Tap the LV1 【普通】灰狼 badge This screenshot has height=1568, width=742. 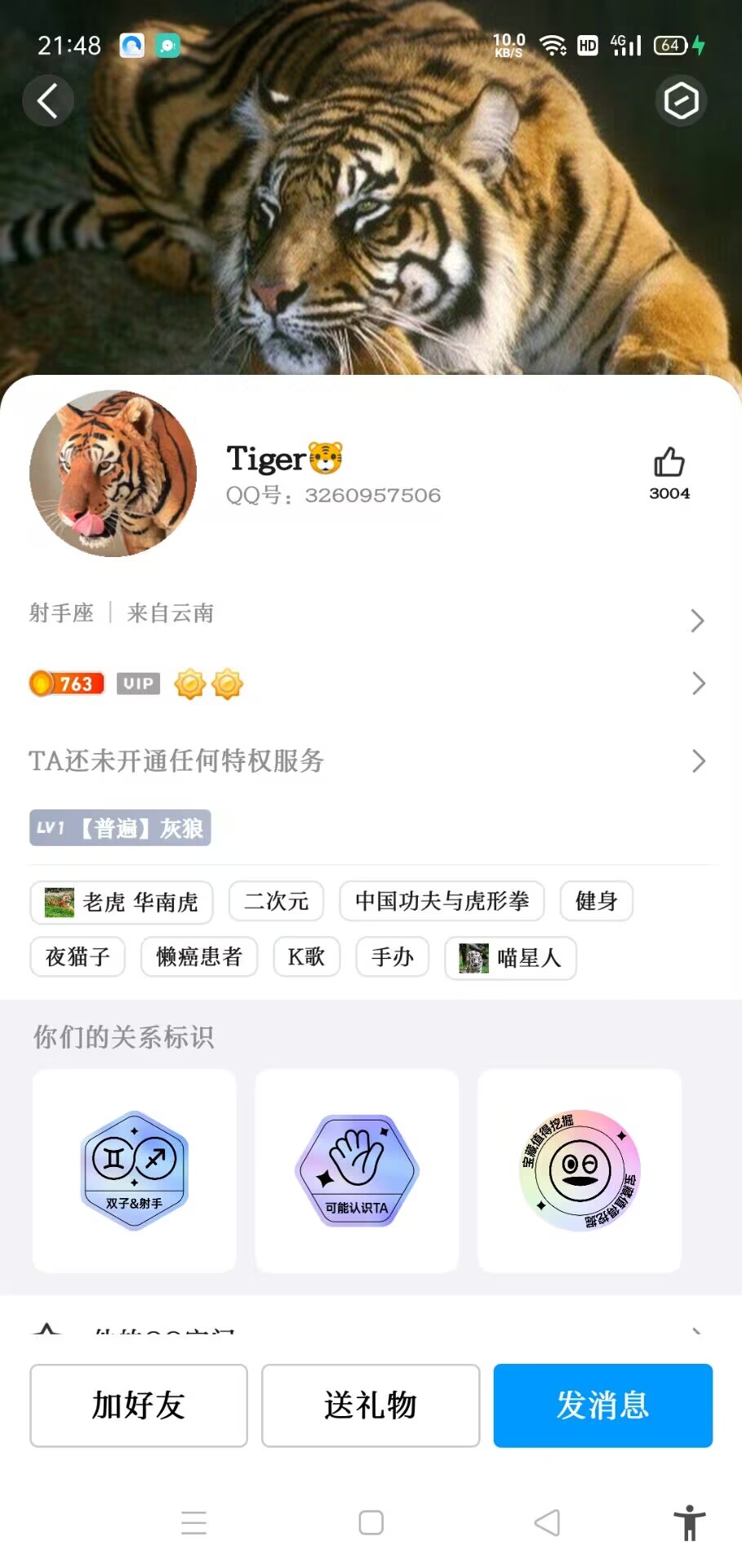click(120, 828)
